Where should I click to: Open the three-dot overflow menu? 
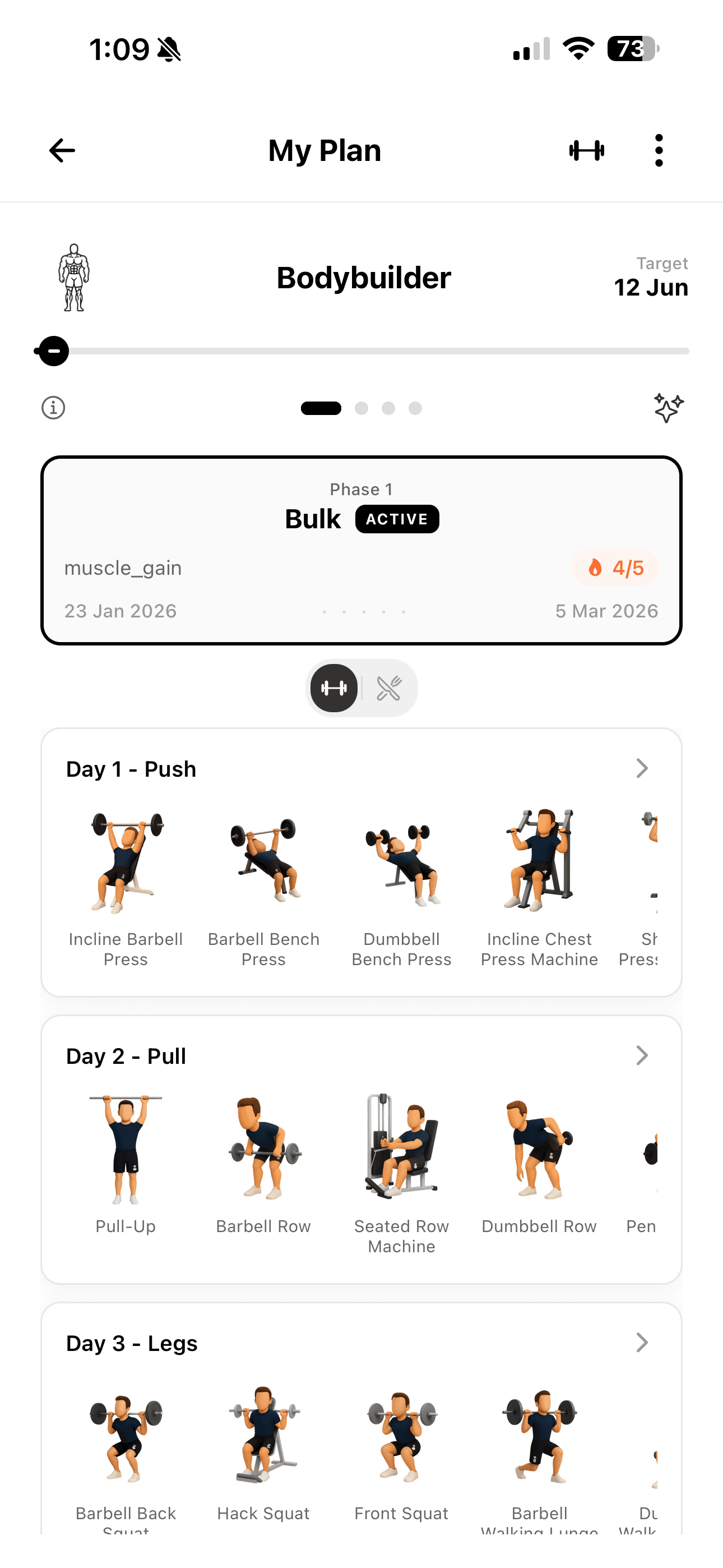coord(659,150)
